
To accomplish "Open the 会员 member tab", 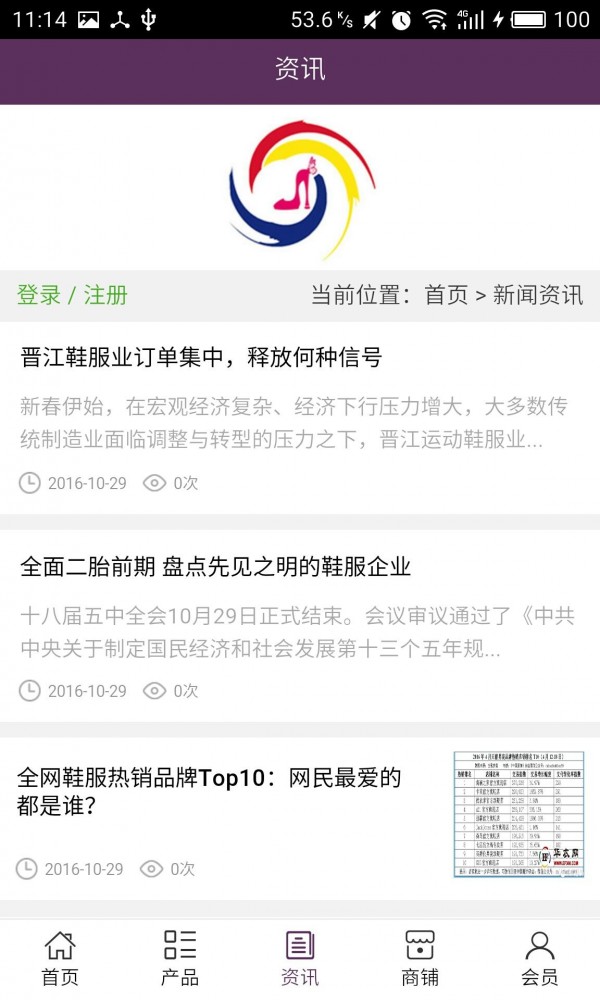I will [x=540, y=958].
